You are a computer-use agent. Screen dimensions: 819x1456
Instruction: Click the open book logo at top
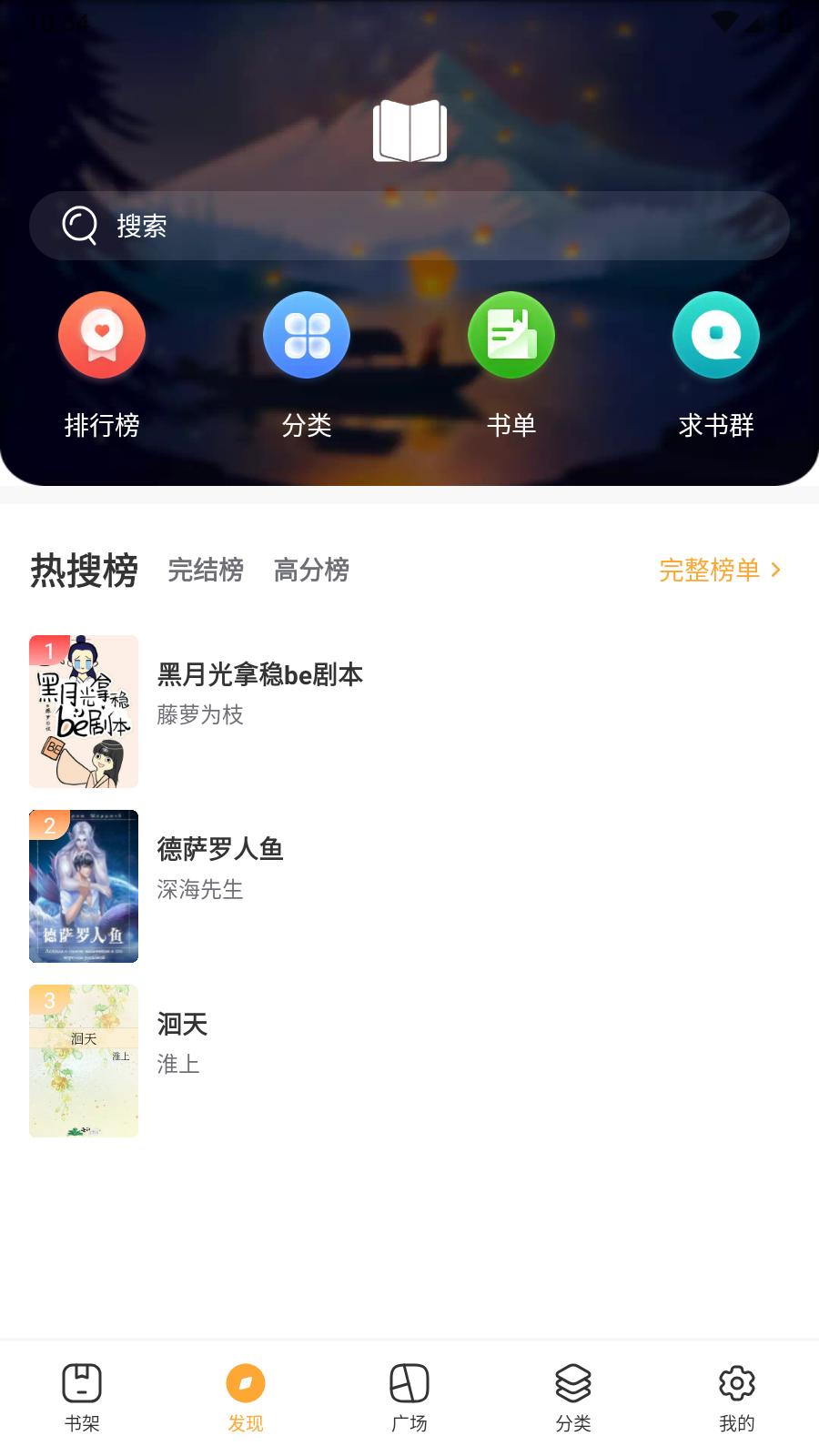409,131
